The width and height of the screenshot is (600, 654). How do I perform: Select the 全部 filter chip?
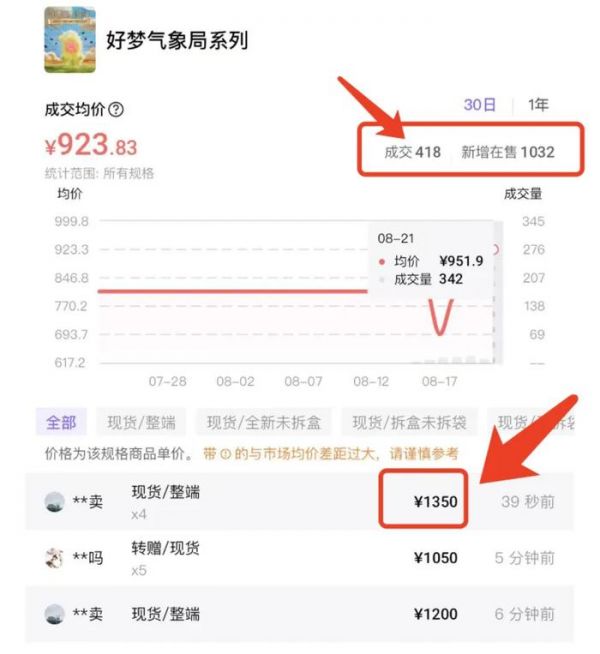pyautogui.click(x=61, y=422)
